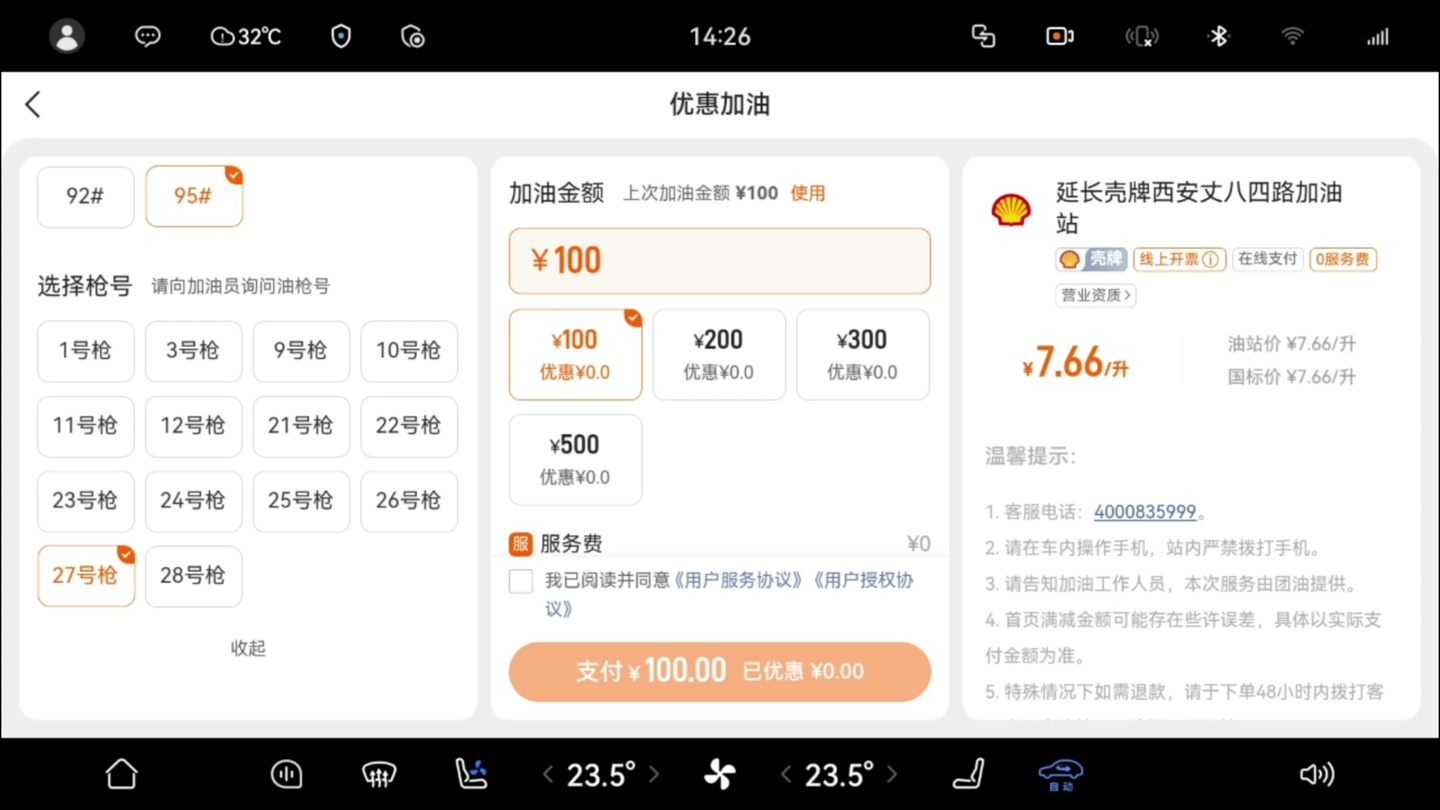Go back from the 优惠加油 page
1440x810 pixels.
pos(33,104)
